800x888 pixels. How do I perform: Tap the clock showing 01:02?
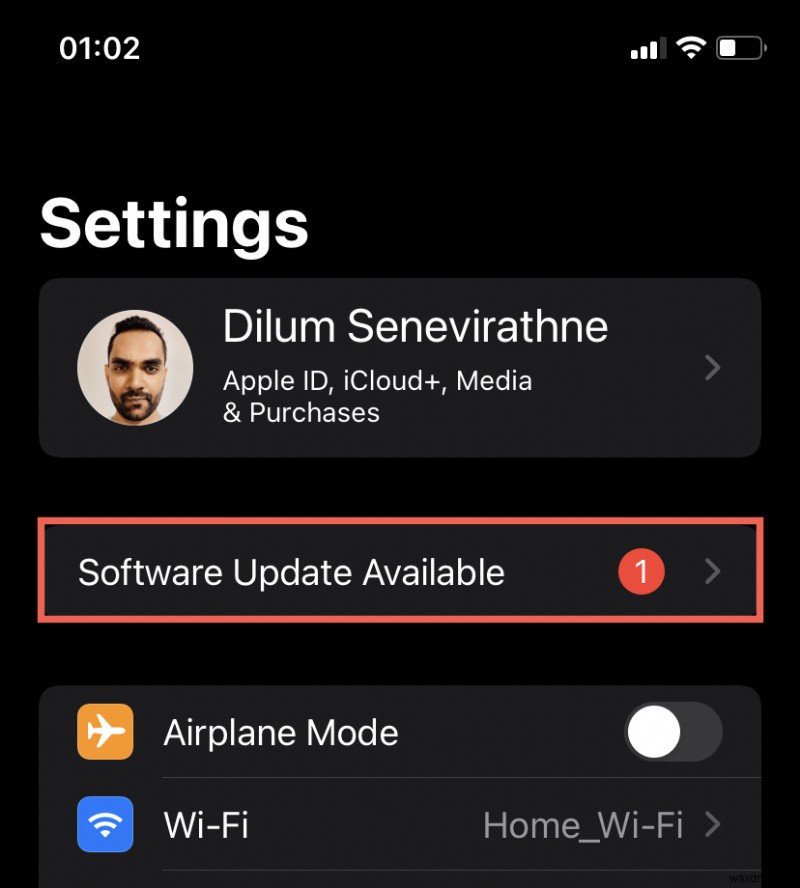pos(99,47)
